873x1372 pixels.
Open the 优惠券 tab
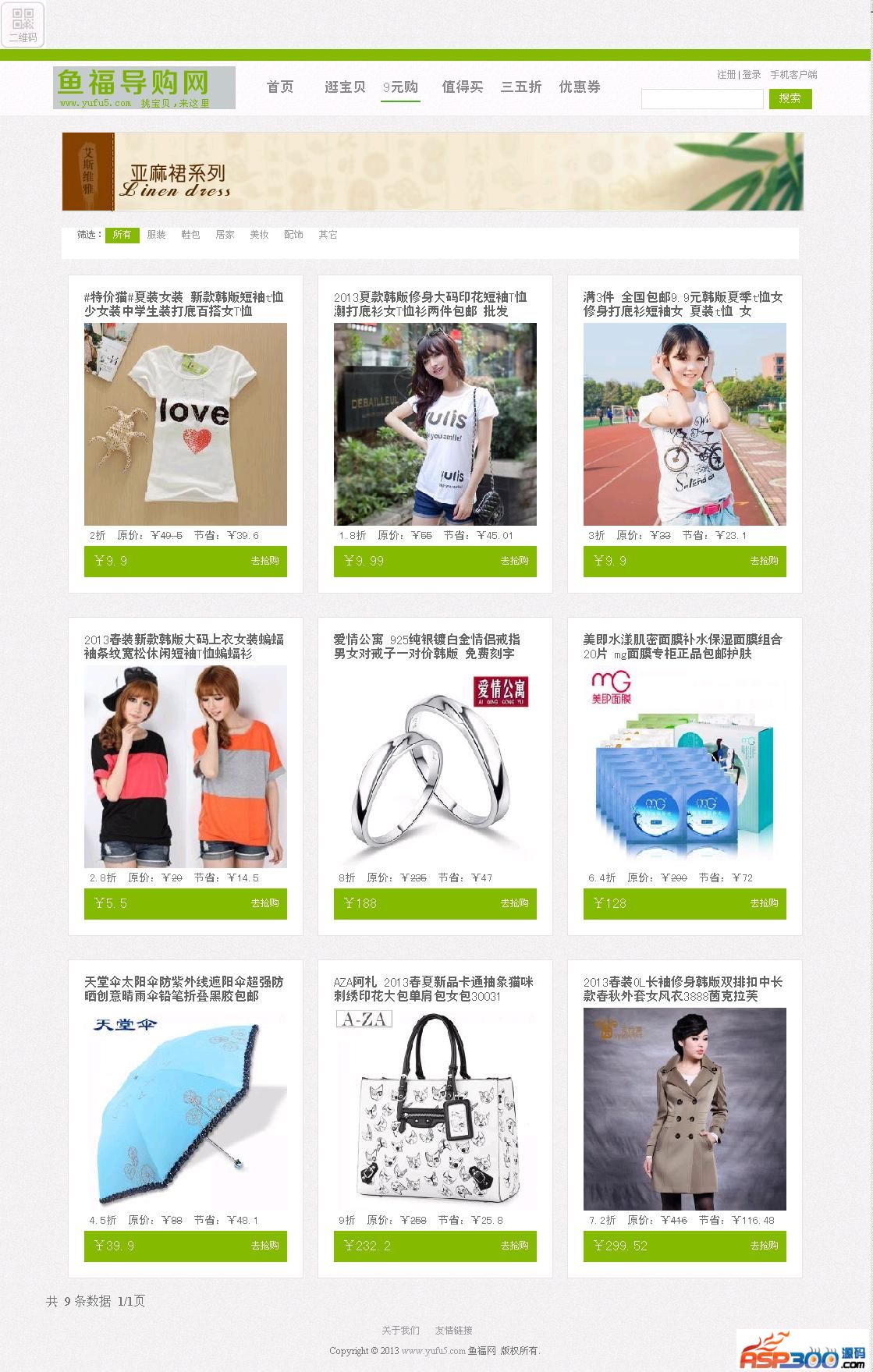(x=580, y=87)
